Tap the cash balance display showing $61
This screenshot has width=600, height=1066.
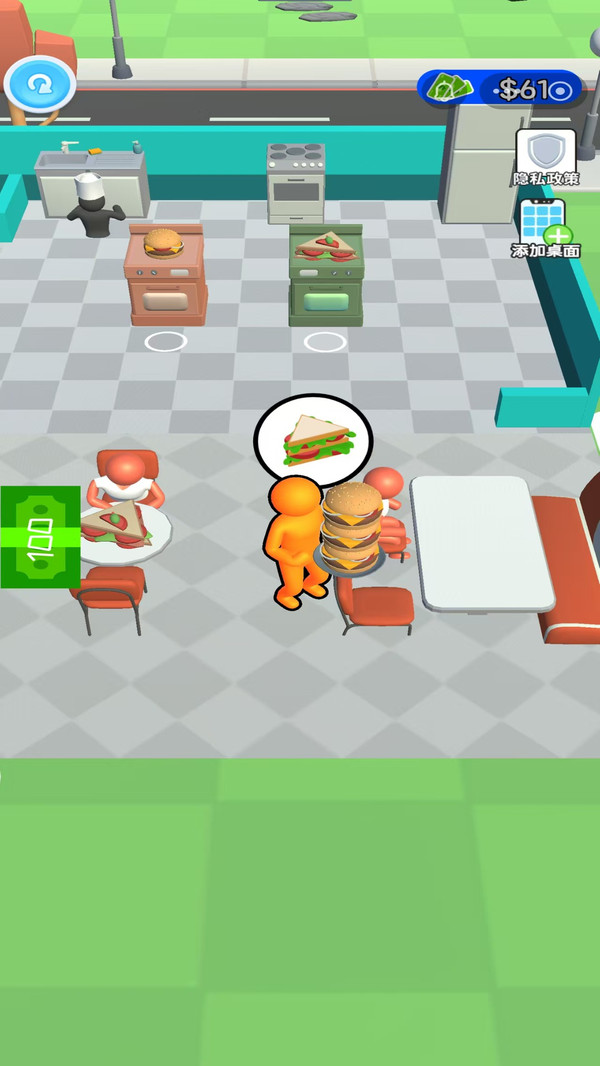501,89
